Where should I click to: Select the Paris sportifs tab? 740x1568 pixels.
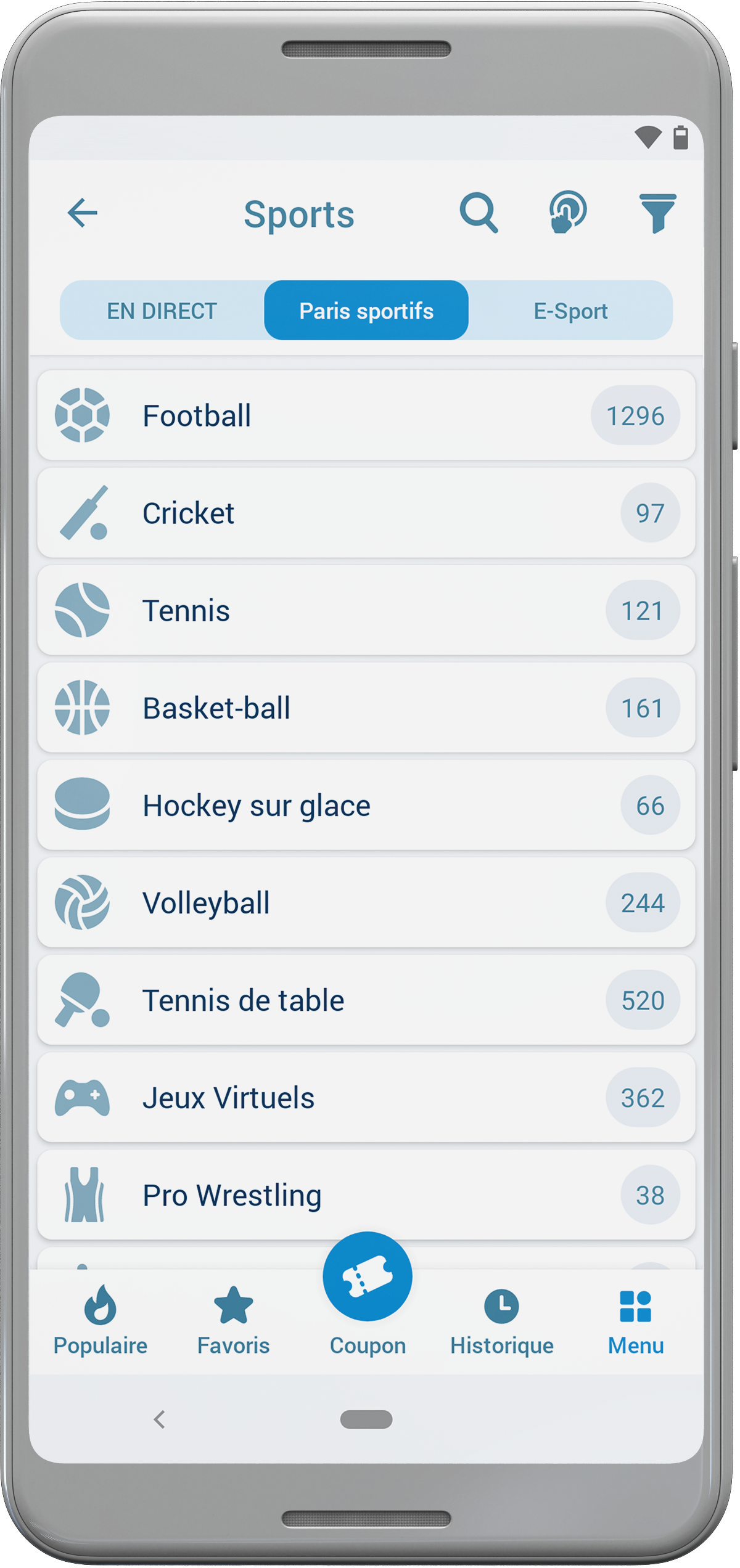click(366, 311)
